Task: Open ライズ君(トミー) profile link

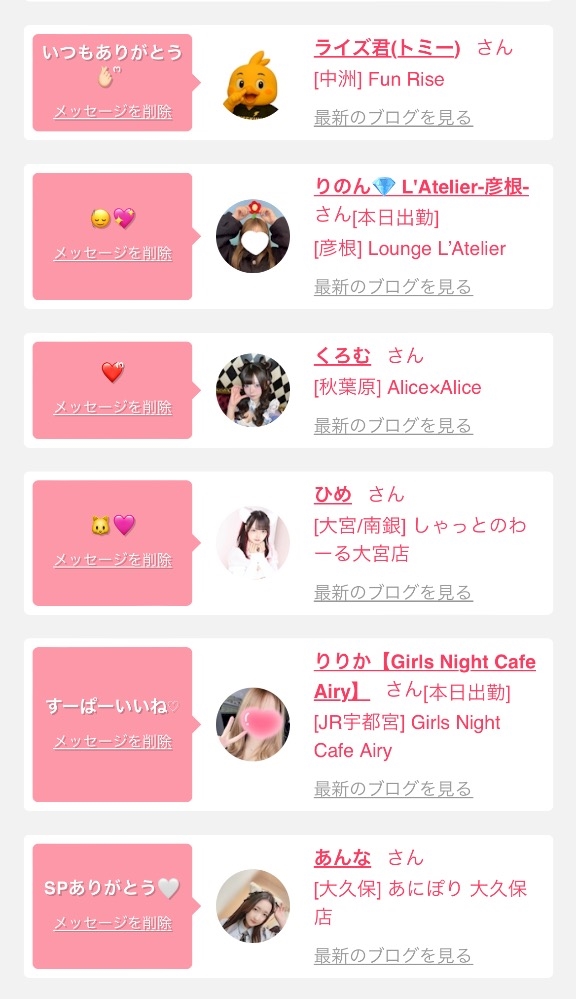Action: pos(387,48)
